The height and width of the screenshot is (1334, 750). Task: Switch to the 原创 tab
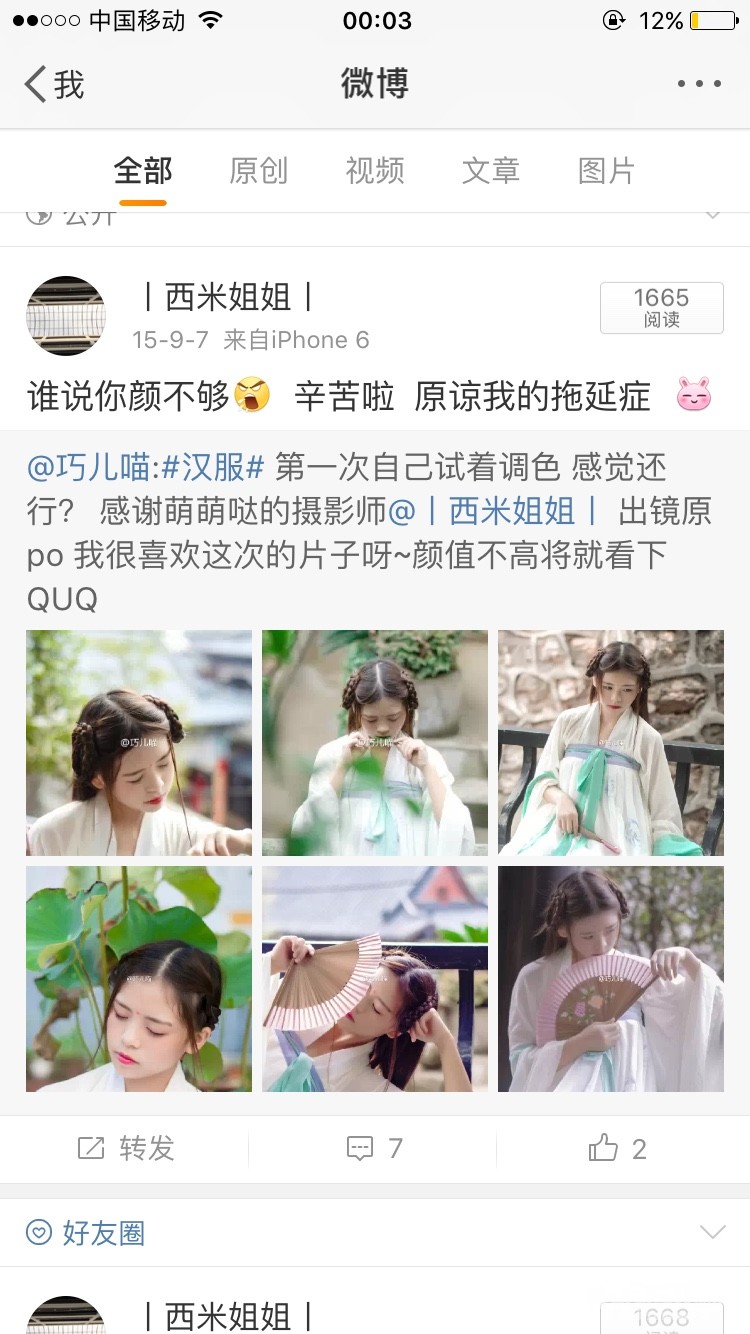point(258,171)
